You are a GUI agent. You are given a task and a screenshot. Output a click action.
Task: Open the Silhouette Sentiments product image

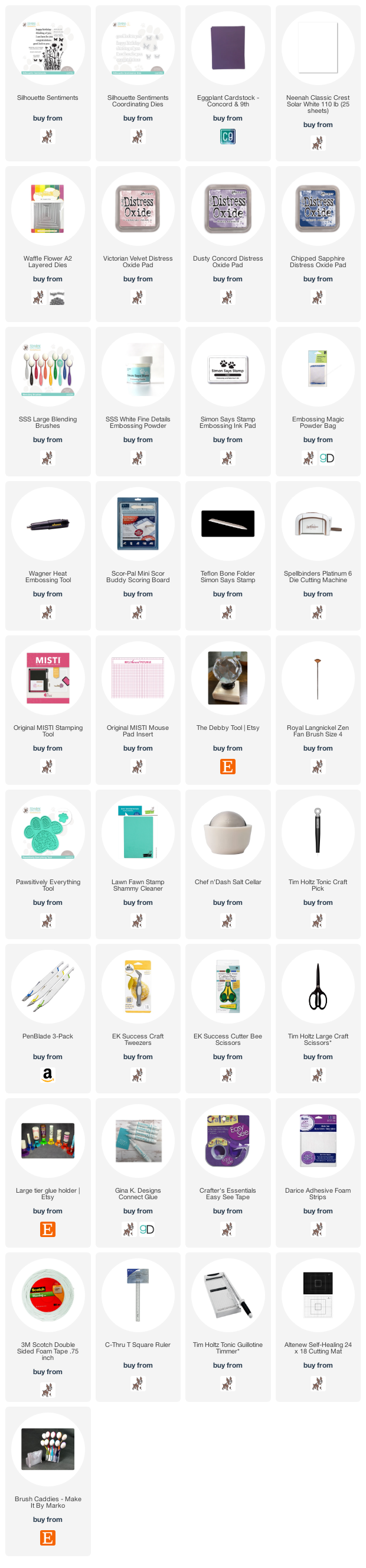coord(48,48)
